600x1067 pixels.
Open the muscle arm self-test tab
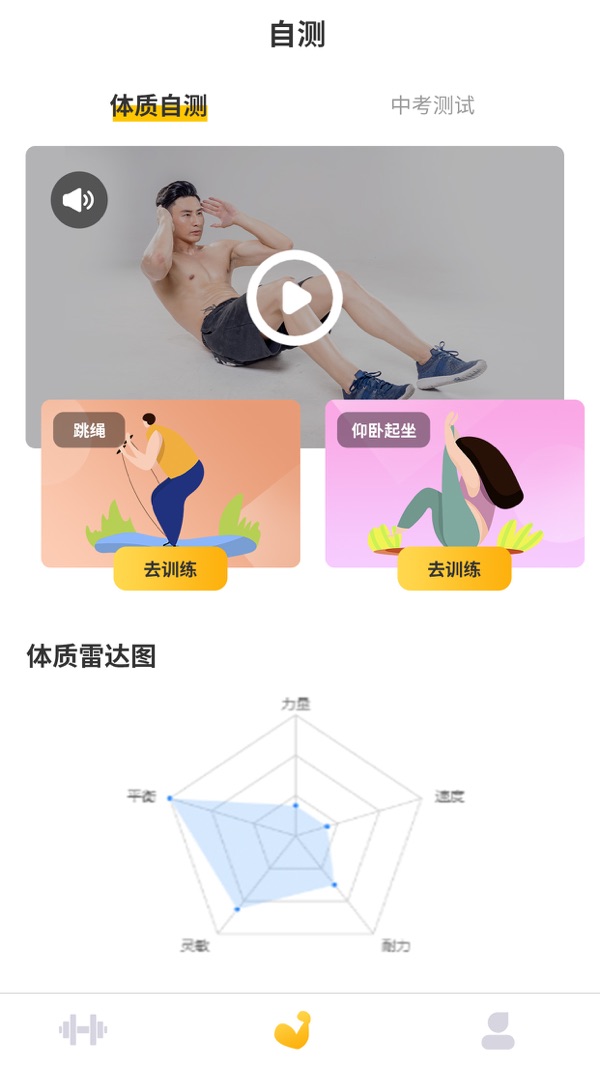293,1030
